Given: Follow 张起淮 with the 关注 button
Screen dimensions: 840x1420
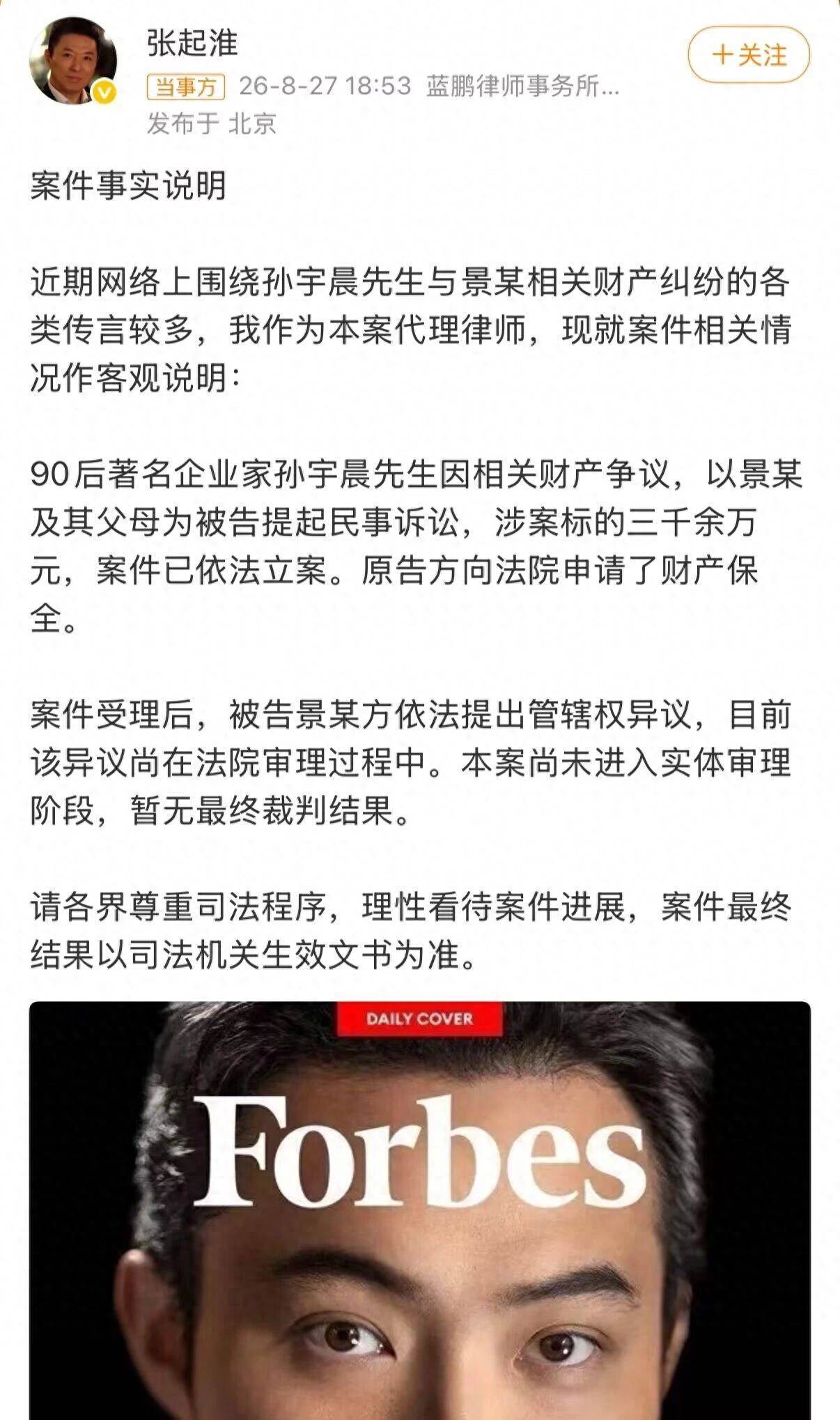Looking at the screenshot, I should click(748, 55).
